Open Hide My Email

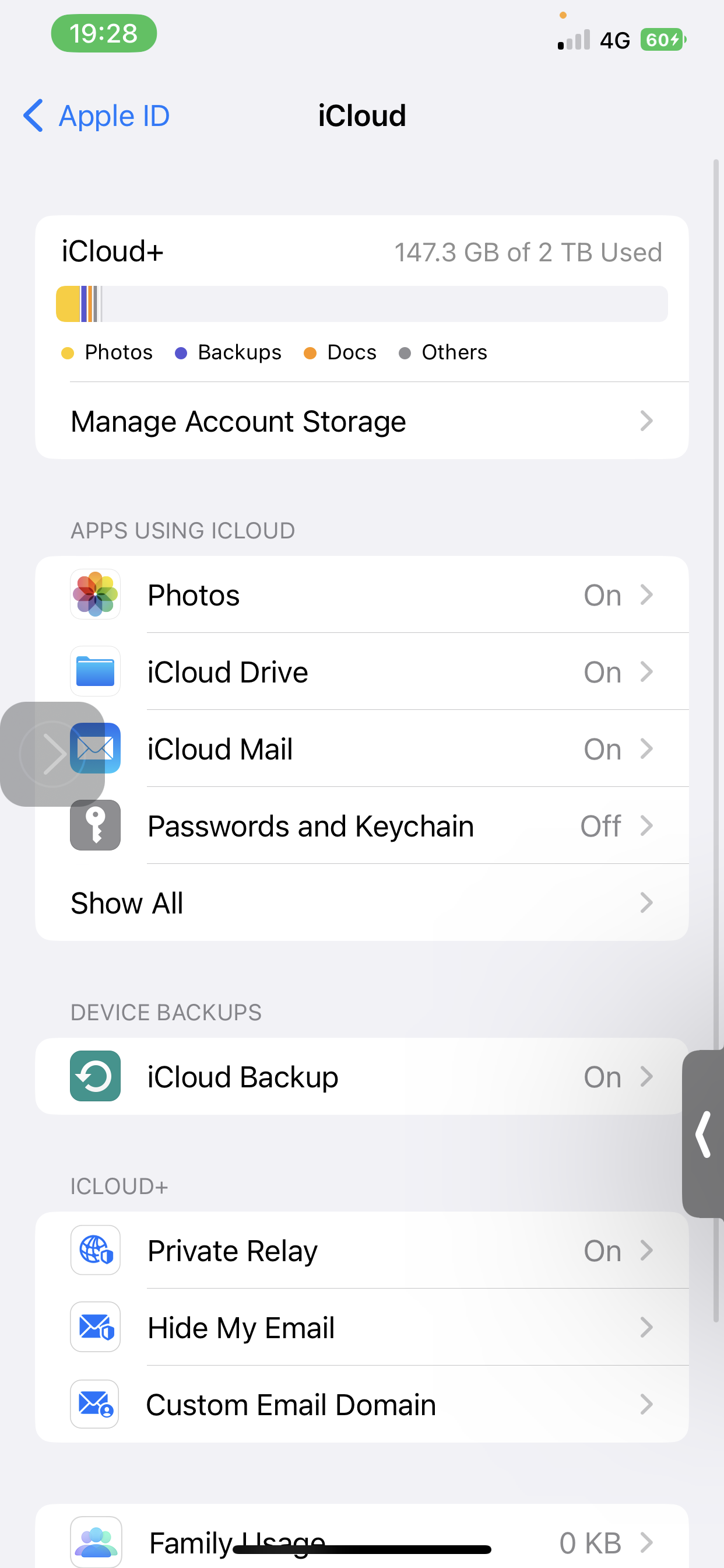point(362,1327)
